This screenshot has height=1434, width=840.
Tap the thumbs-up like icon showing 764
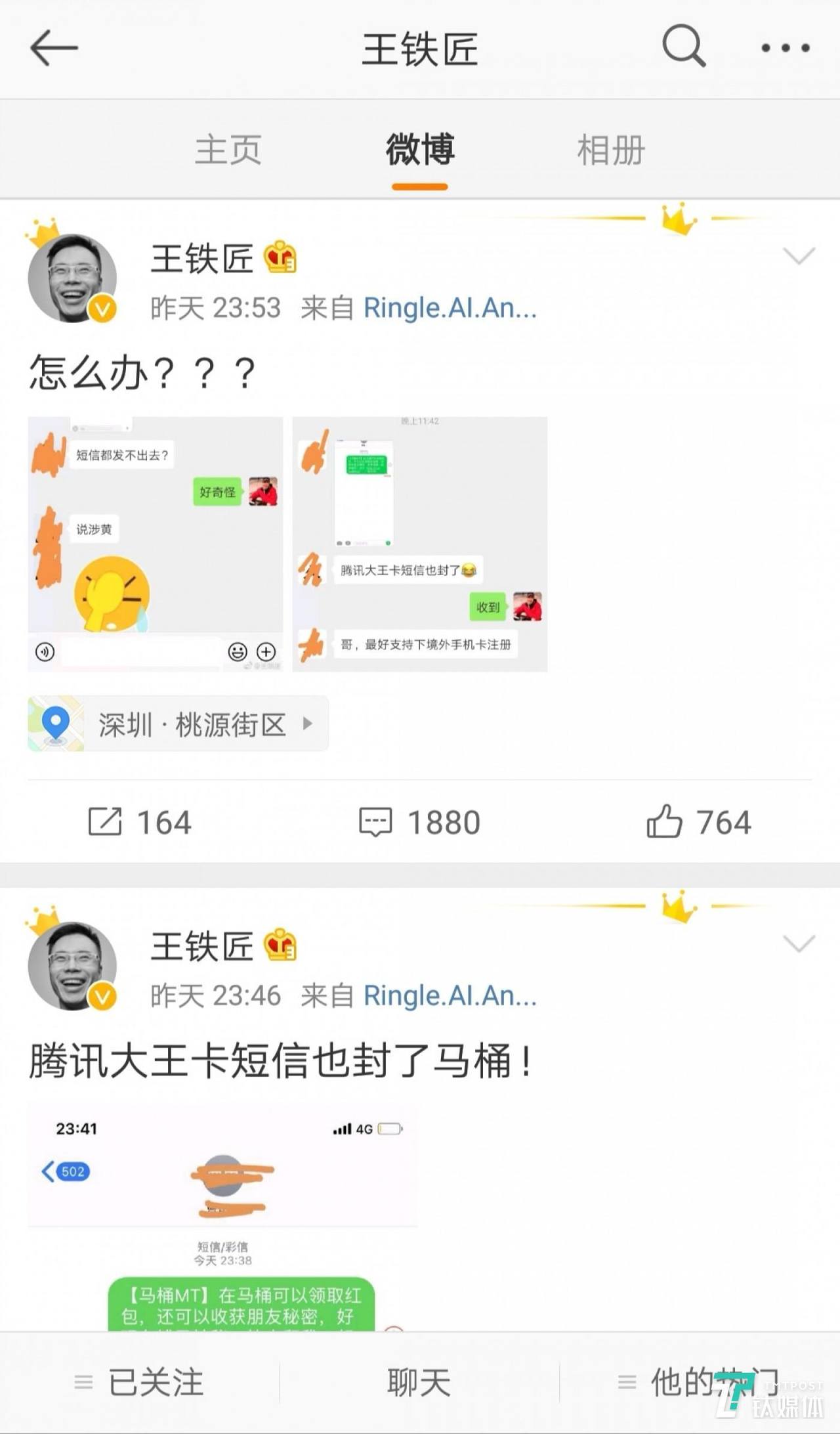pos(665,821)
